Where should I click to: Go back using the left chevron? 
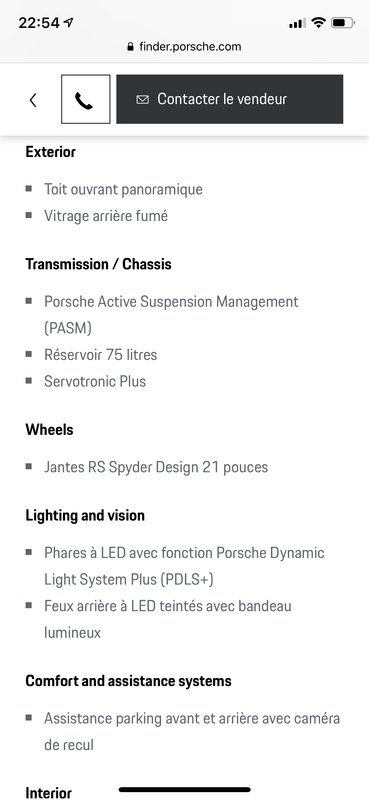33,99
